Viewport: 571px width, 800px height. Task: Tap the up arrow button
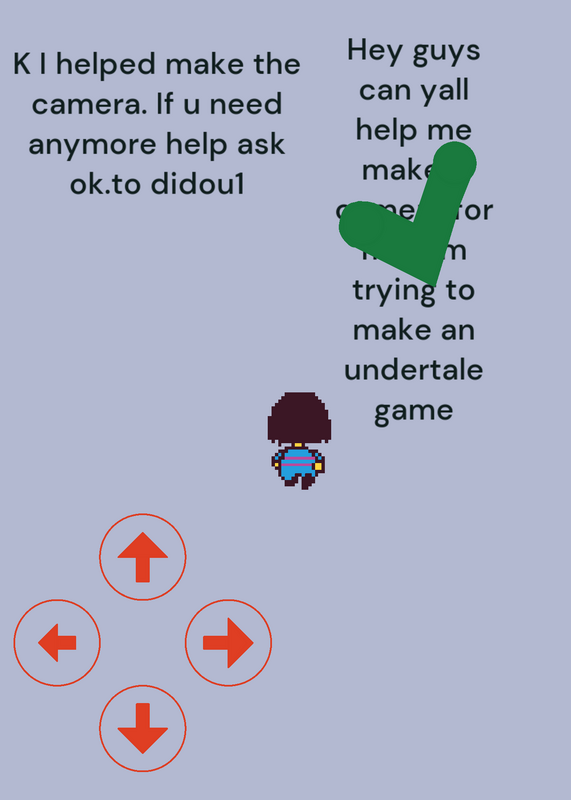point(143,557)
